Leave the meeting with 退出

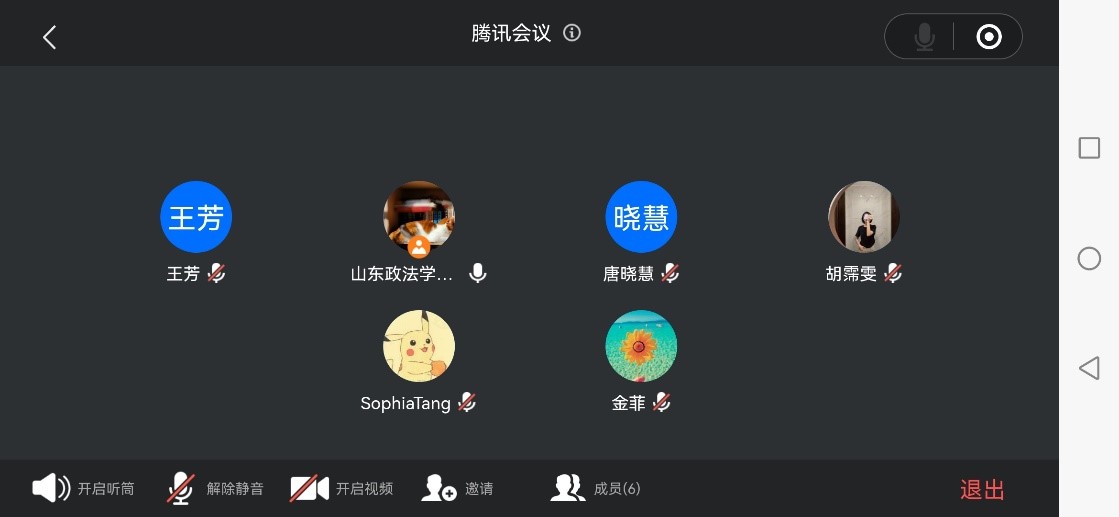tap(981, 490)
